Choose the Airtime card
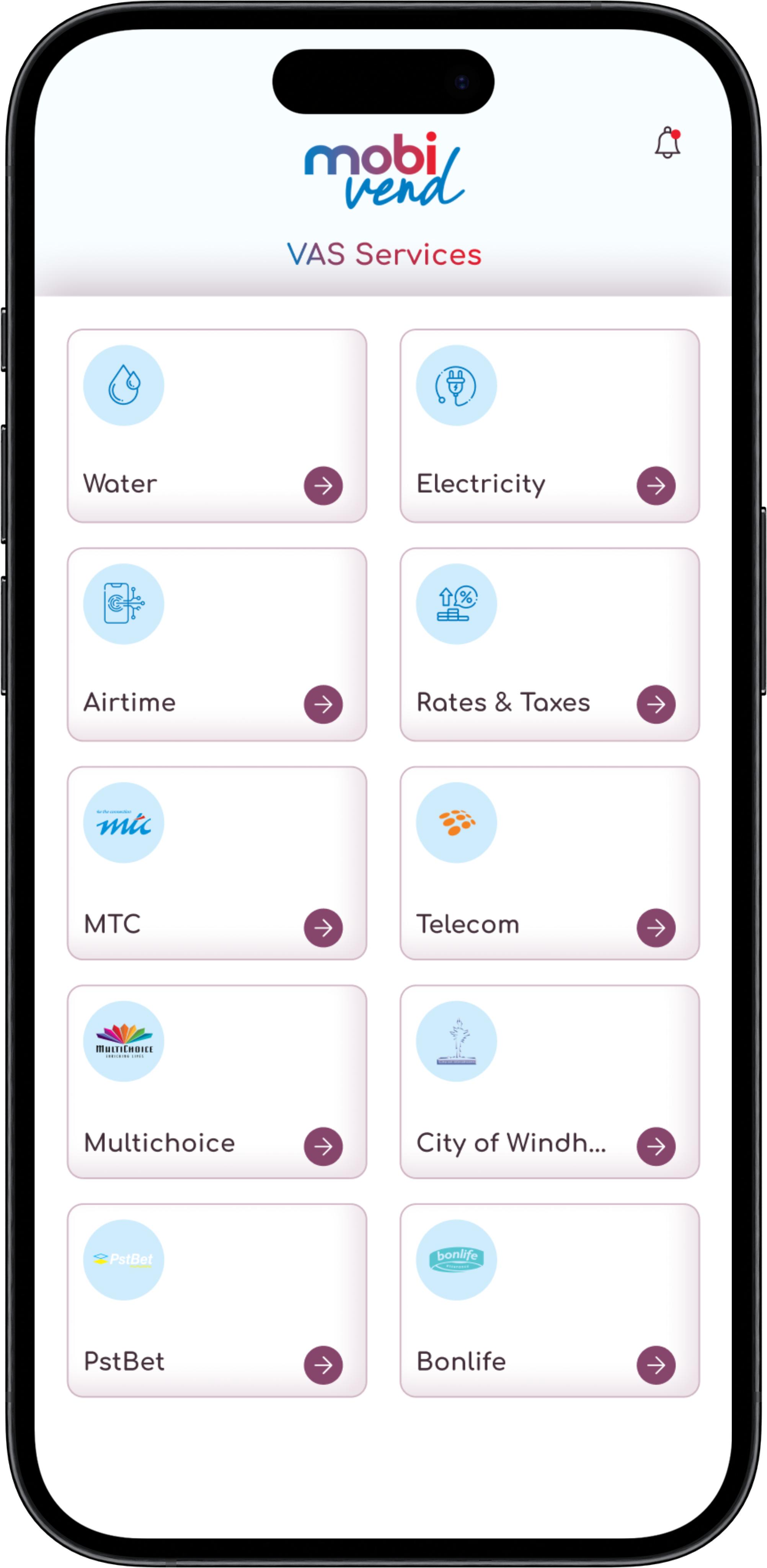767x1568 pixels. 217,644
